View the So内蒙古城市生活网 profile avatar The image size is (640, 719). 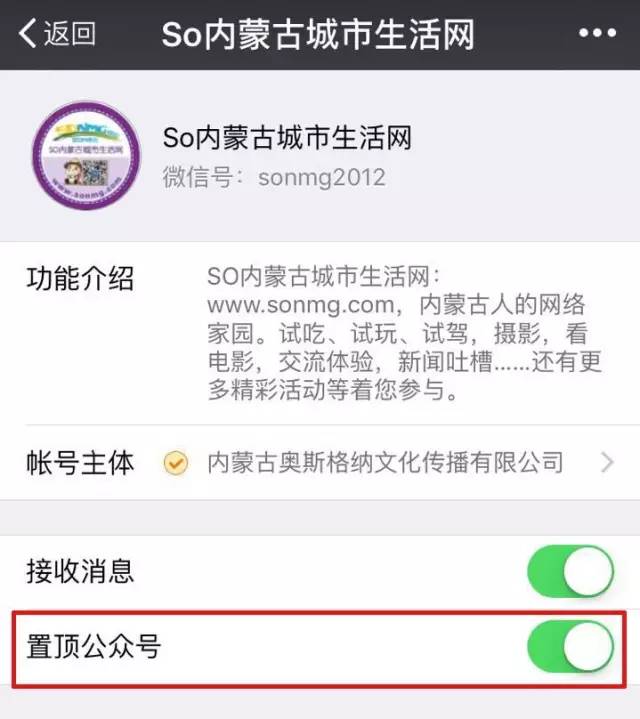[85, 155]
